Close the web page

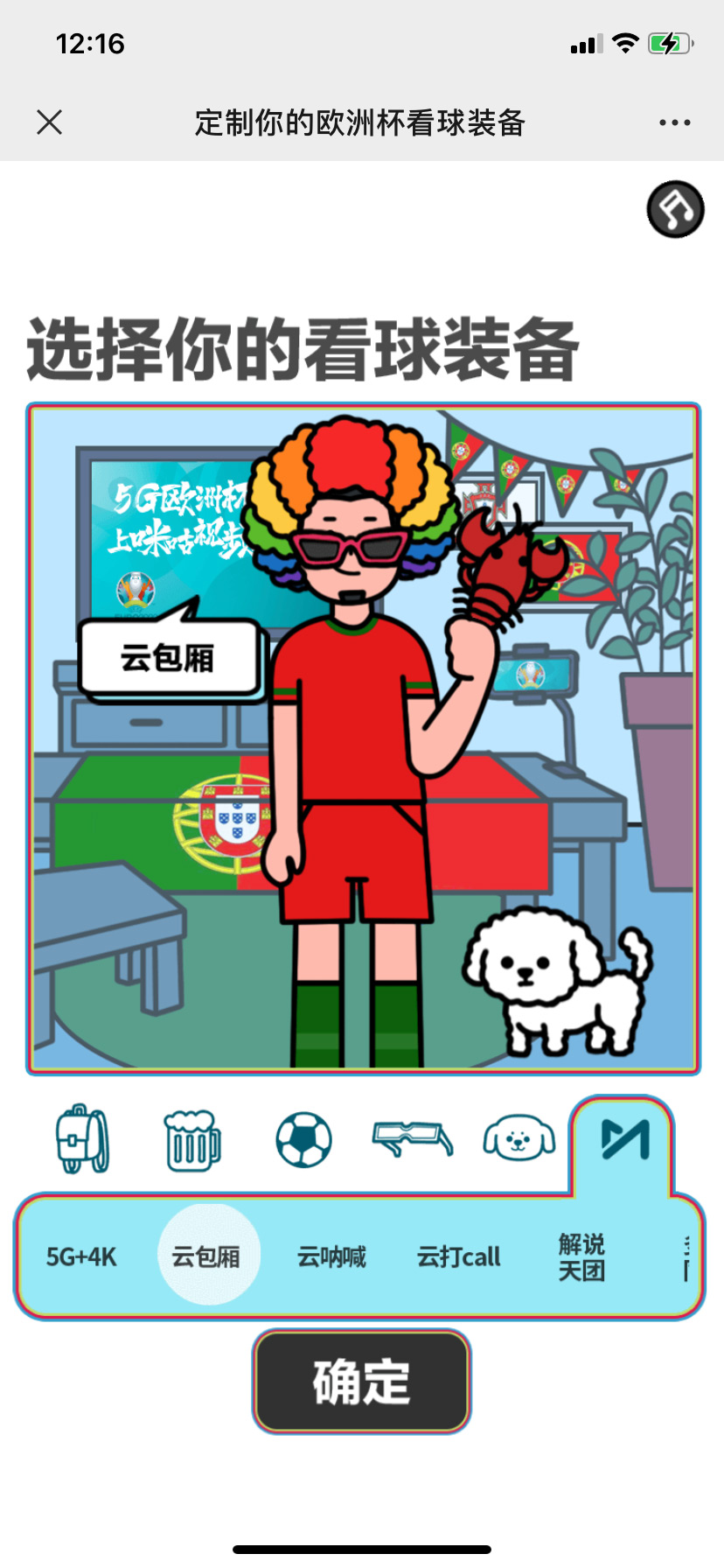point(50,122)
